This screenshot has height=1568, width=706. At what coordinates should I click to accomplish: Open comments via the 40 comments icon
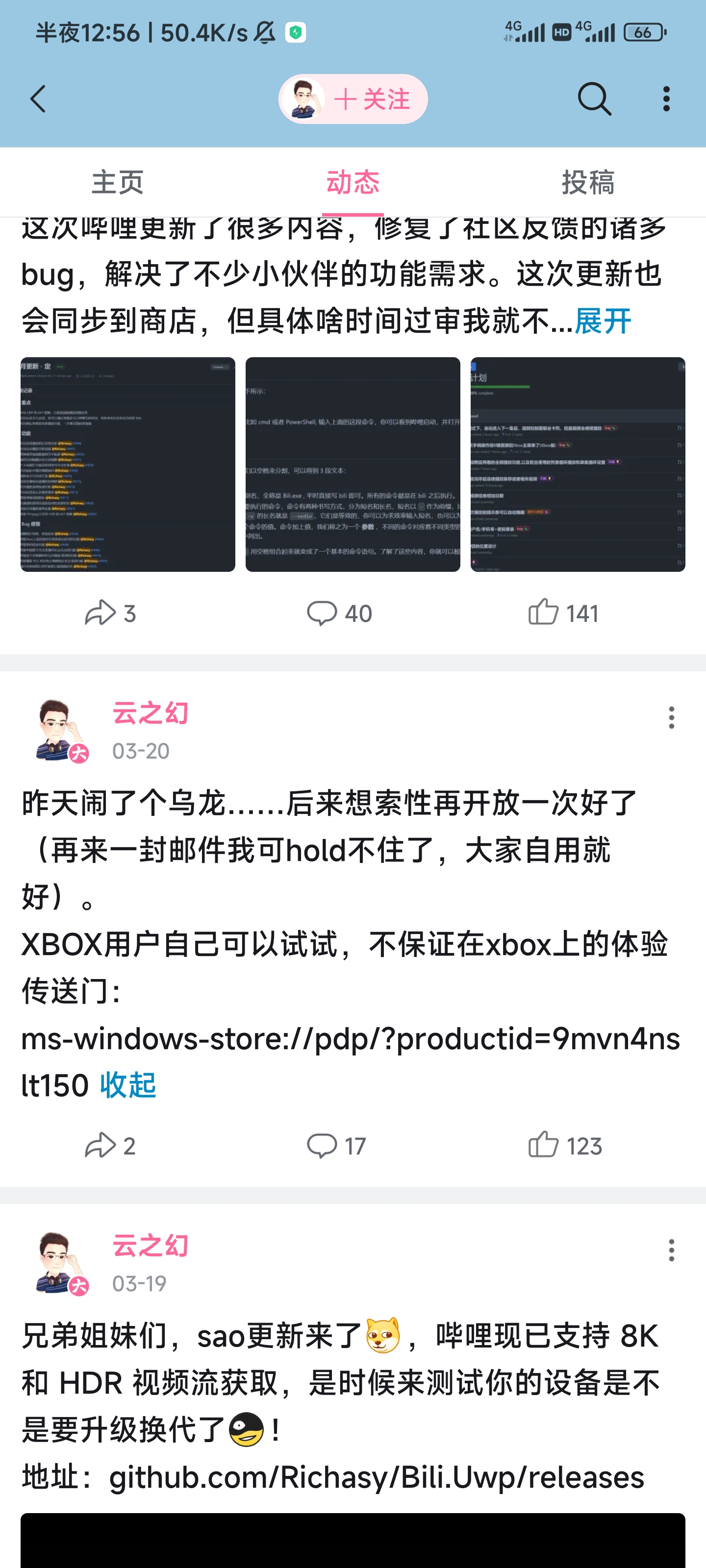(x=338, y=613)
